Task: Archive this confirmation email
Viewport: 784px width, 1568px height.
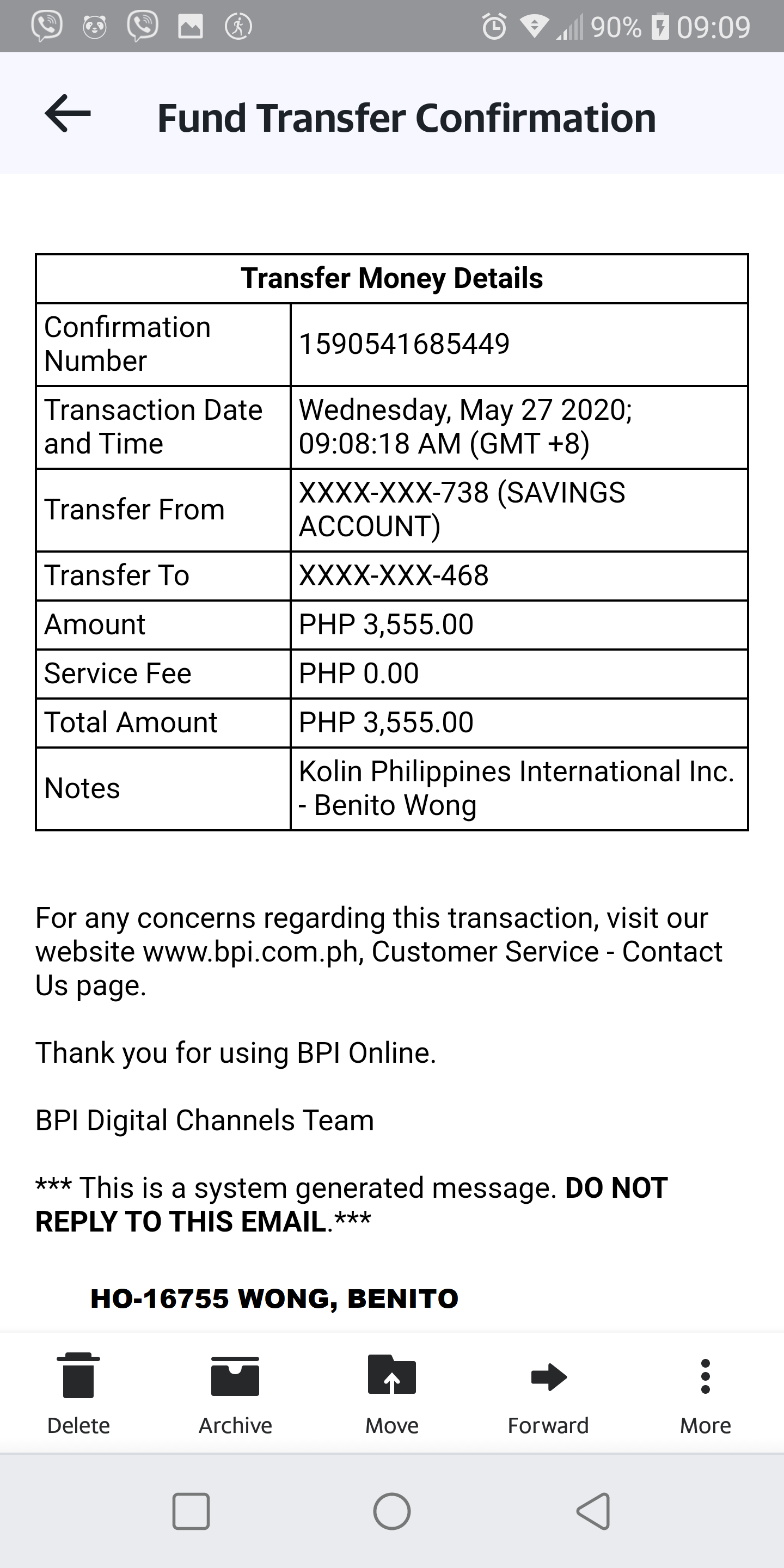Action: [x=235, y=1391]
